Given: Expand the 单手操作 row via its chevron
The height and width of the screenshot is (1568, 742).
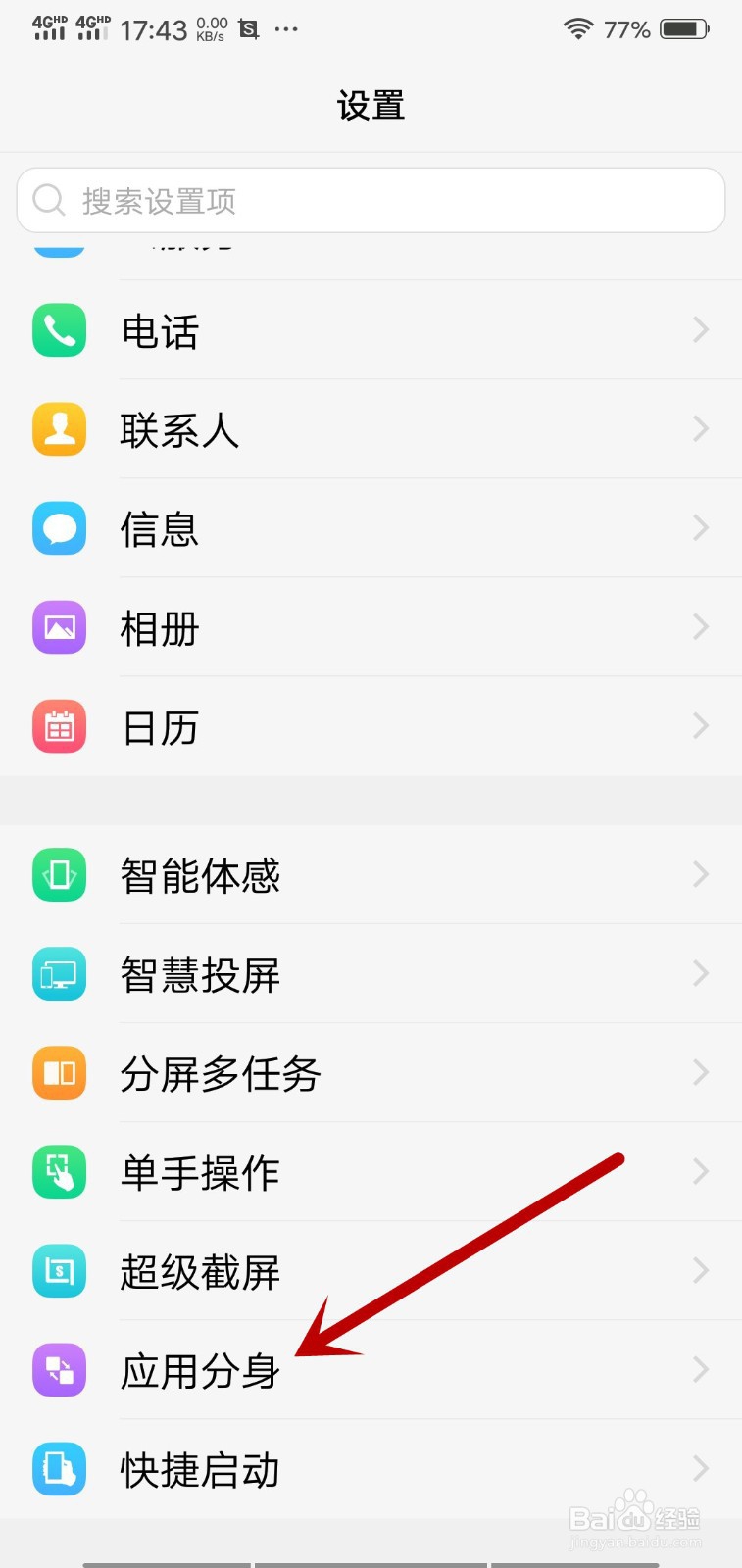Looking at the screenshot, I should [699, 1171].
